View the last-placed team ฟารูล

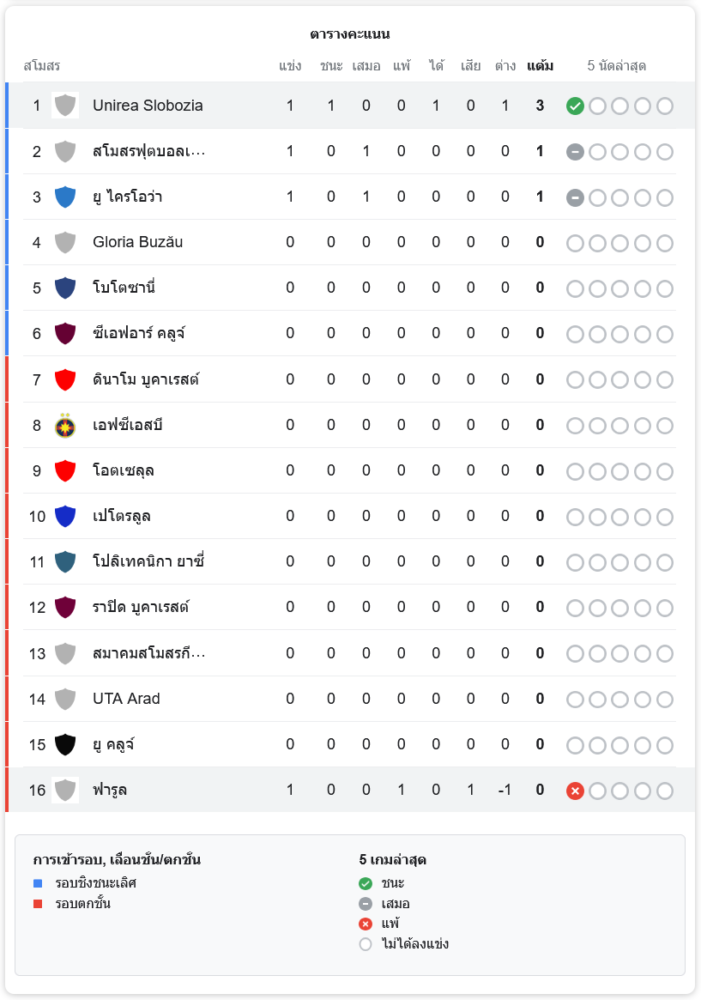pyautogui.click(x=110, y=790)
